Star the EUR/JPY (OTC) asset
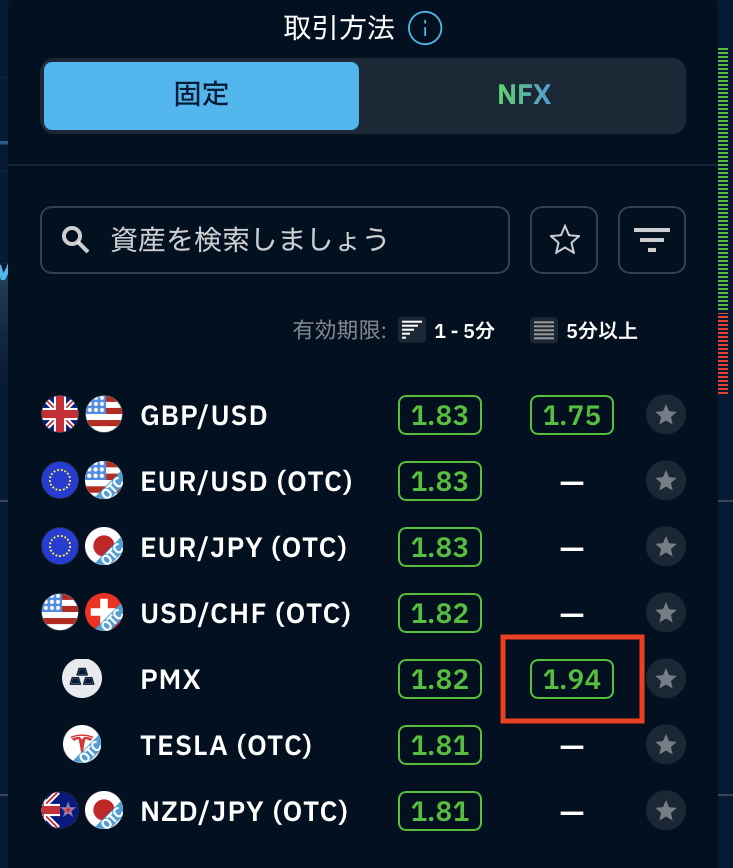Image resolution: width=733 pixels, height=868 pixels. (665, 546)
